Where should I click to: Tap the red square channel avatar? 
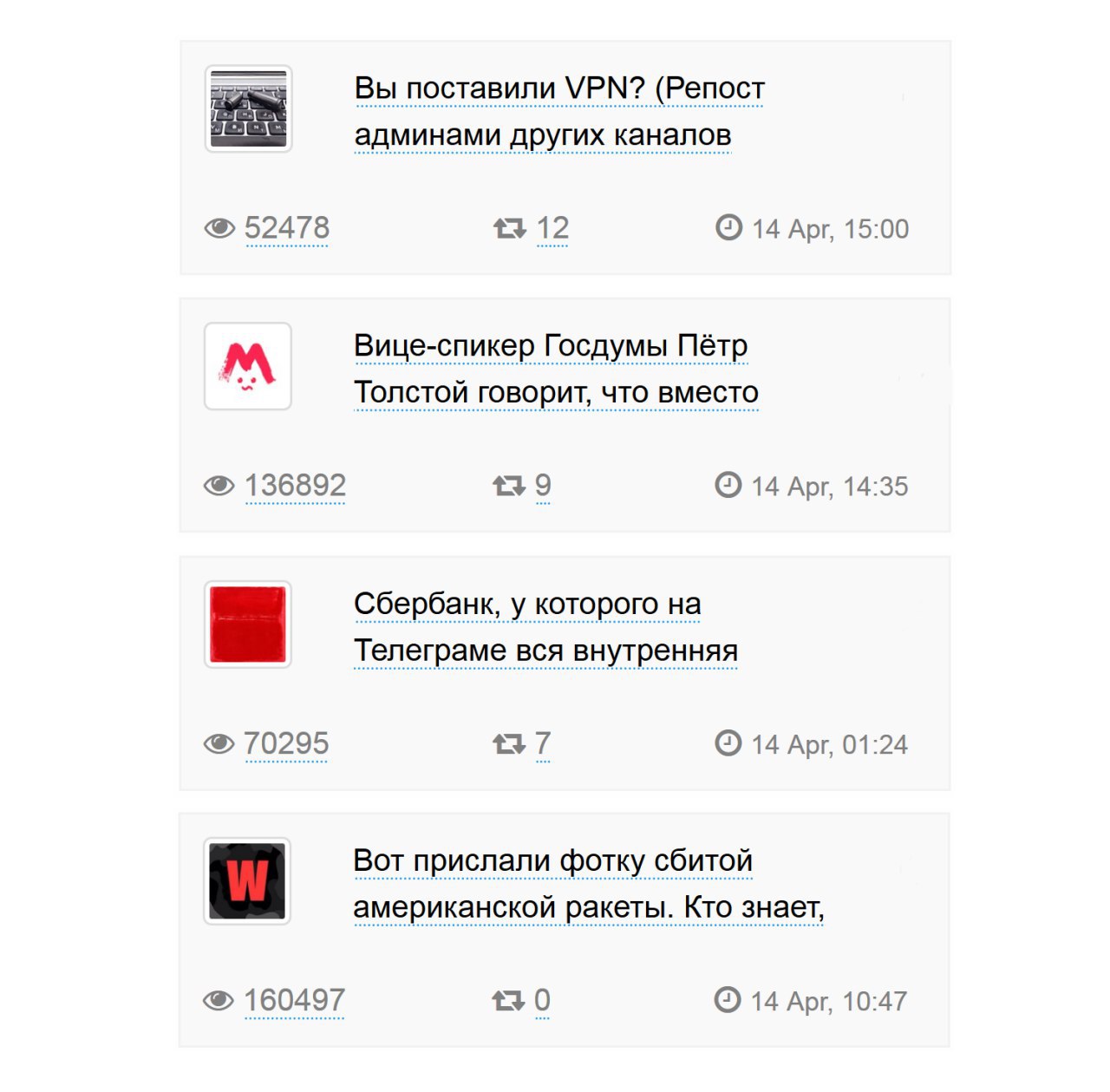[248, 624]
